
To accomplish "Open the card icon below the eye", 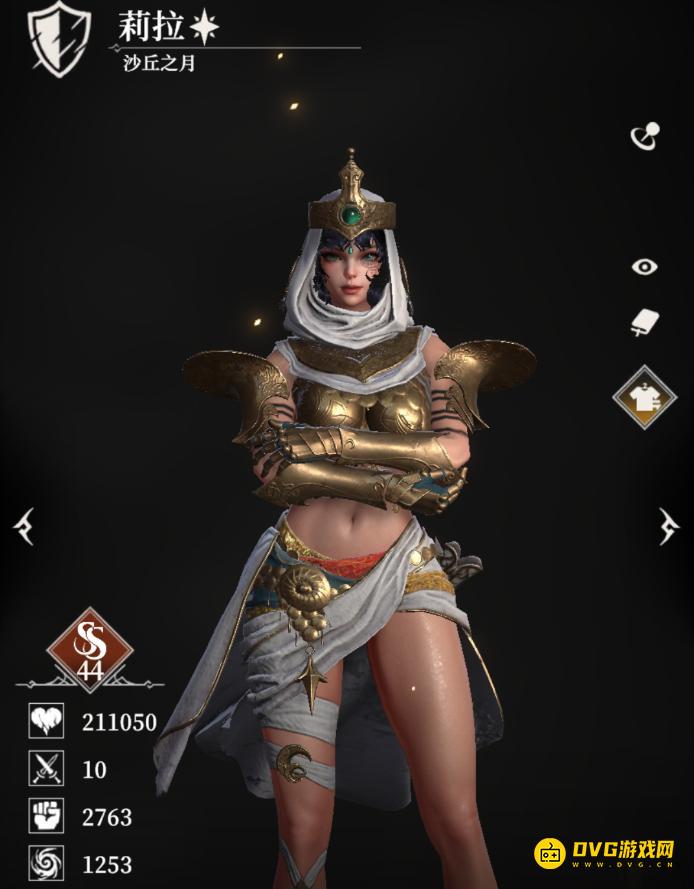I will 643,322.
